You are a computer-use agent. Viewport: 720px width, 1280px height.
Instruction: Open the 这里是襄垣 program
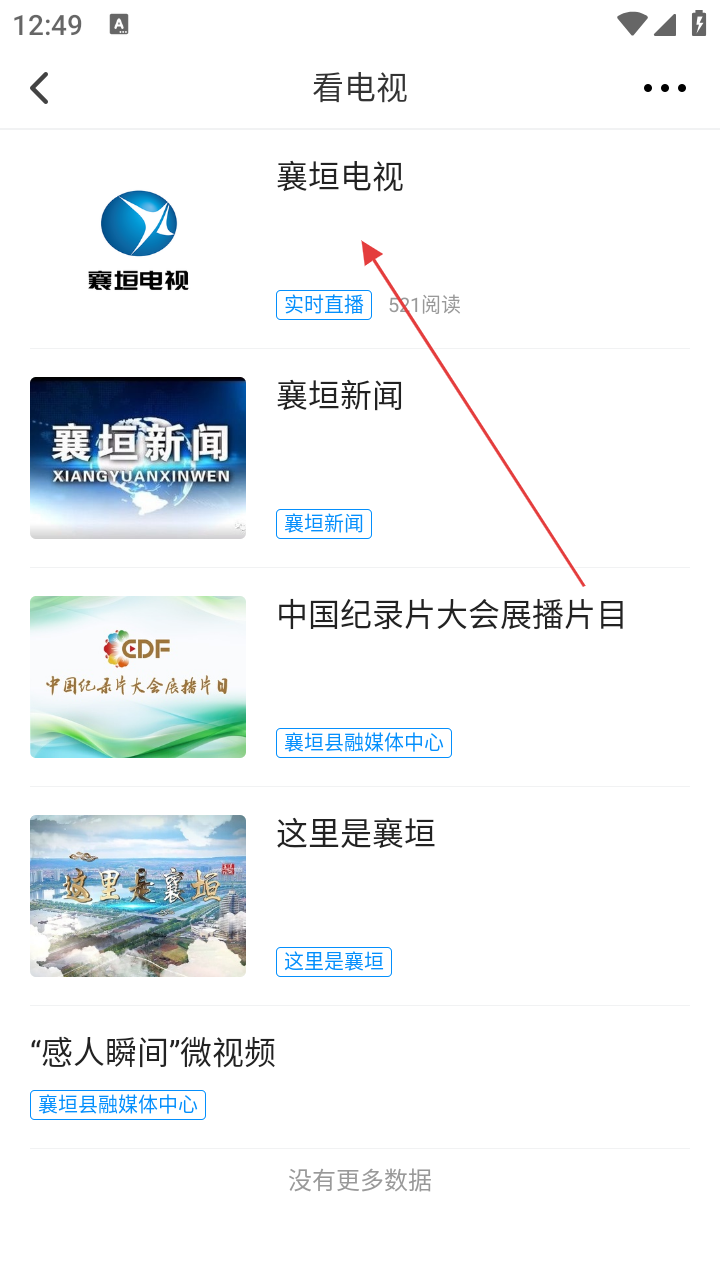point(356,834)
